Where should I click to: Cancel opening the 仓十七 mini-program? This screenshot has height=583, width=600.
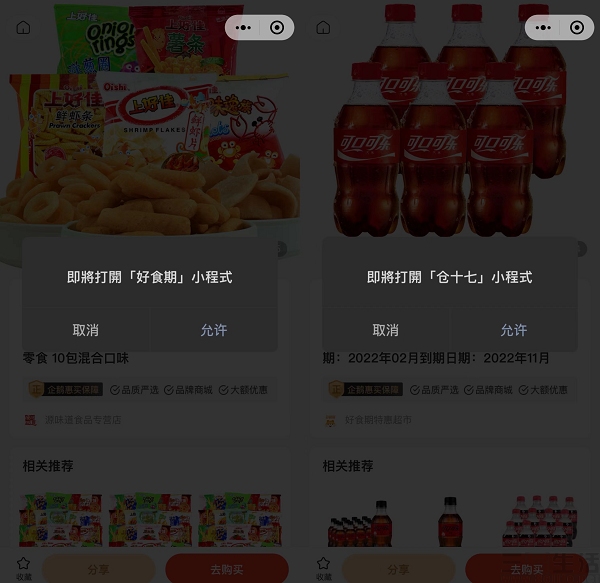(x=386, y=330)
